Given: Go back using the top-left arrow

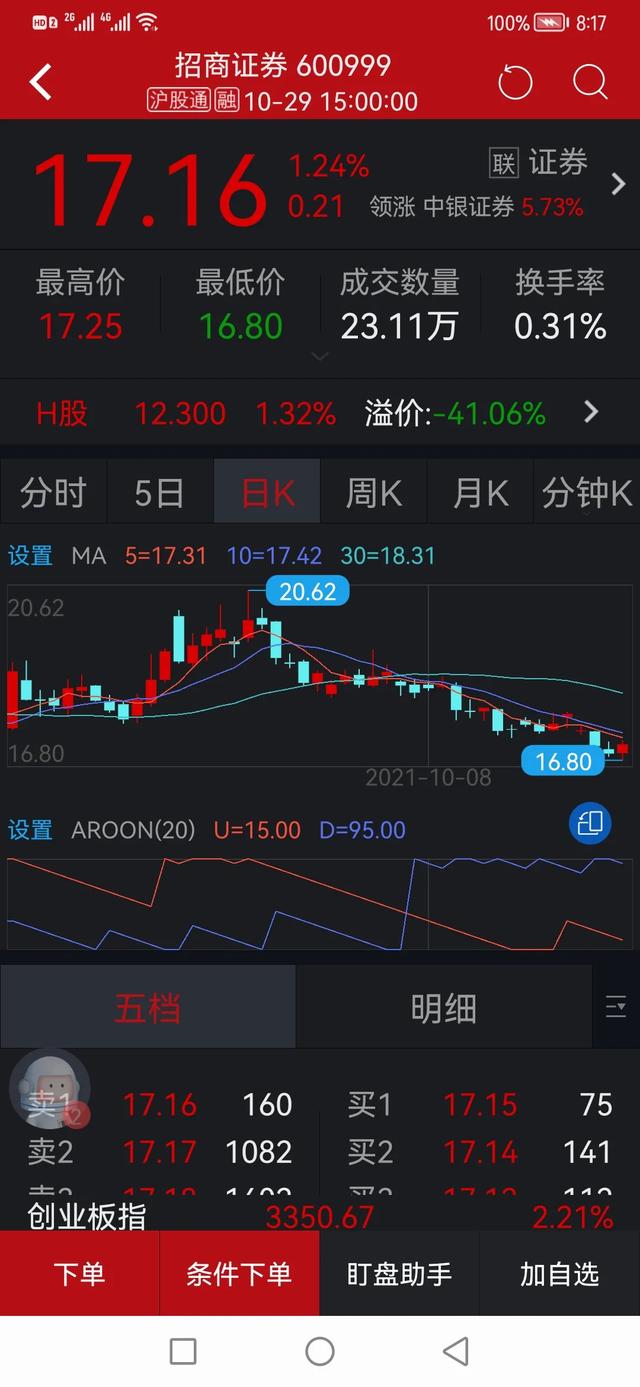Looking at the screenshot, I should click(41, 82).
